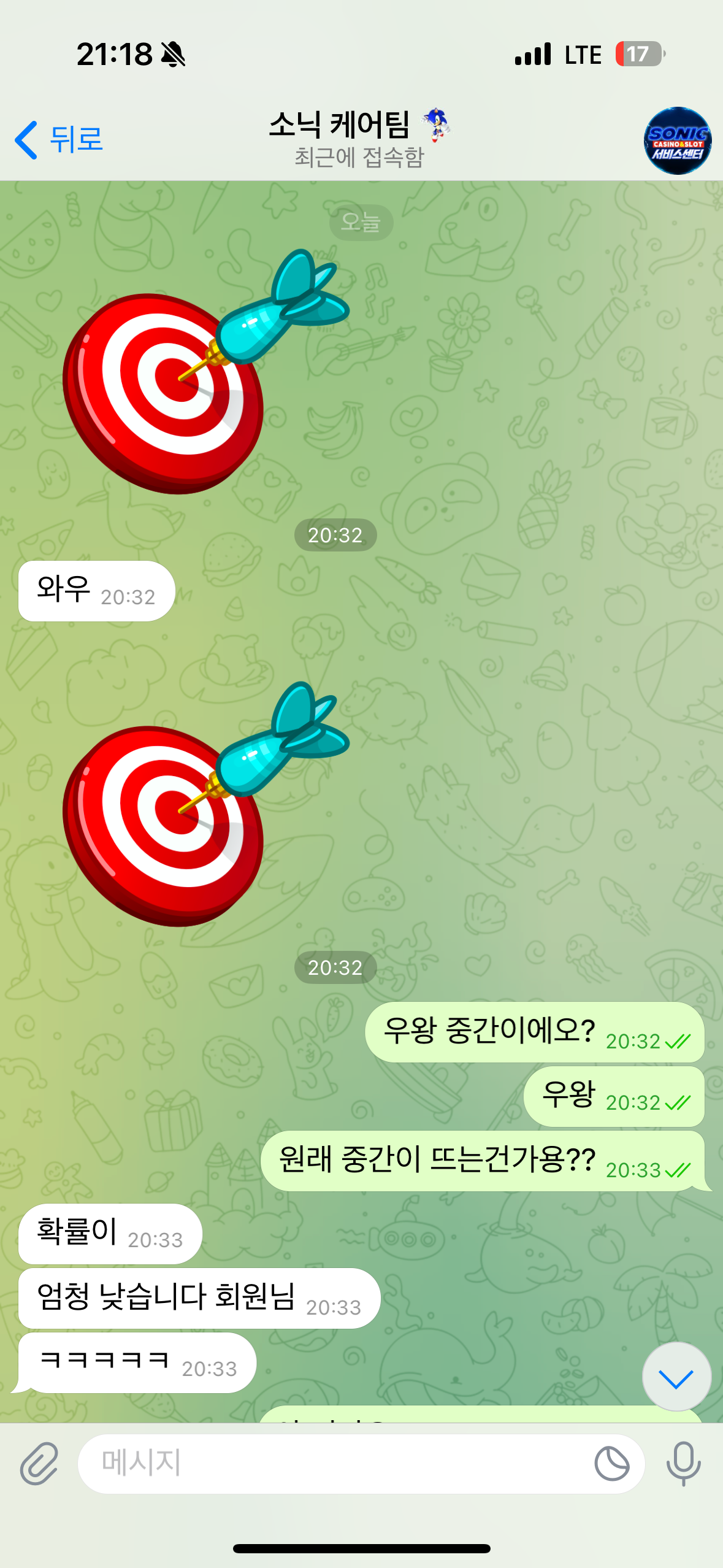Image resolution: width=723 pixels, height=1568 pixels.
Task: Open 소닉 케어팀 chat info from the title
Action: (359, 139)
